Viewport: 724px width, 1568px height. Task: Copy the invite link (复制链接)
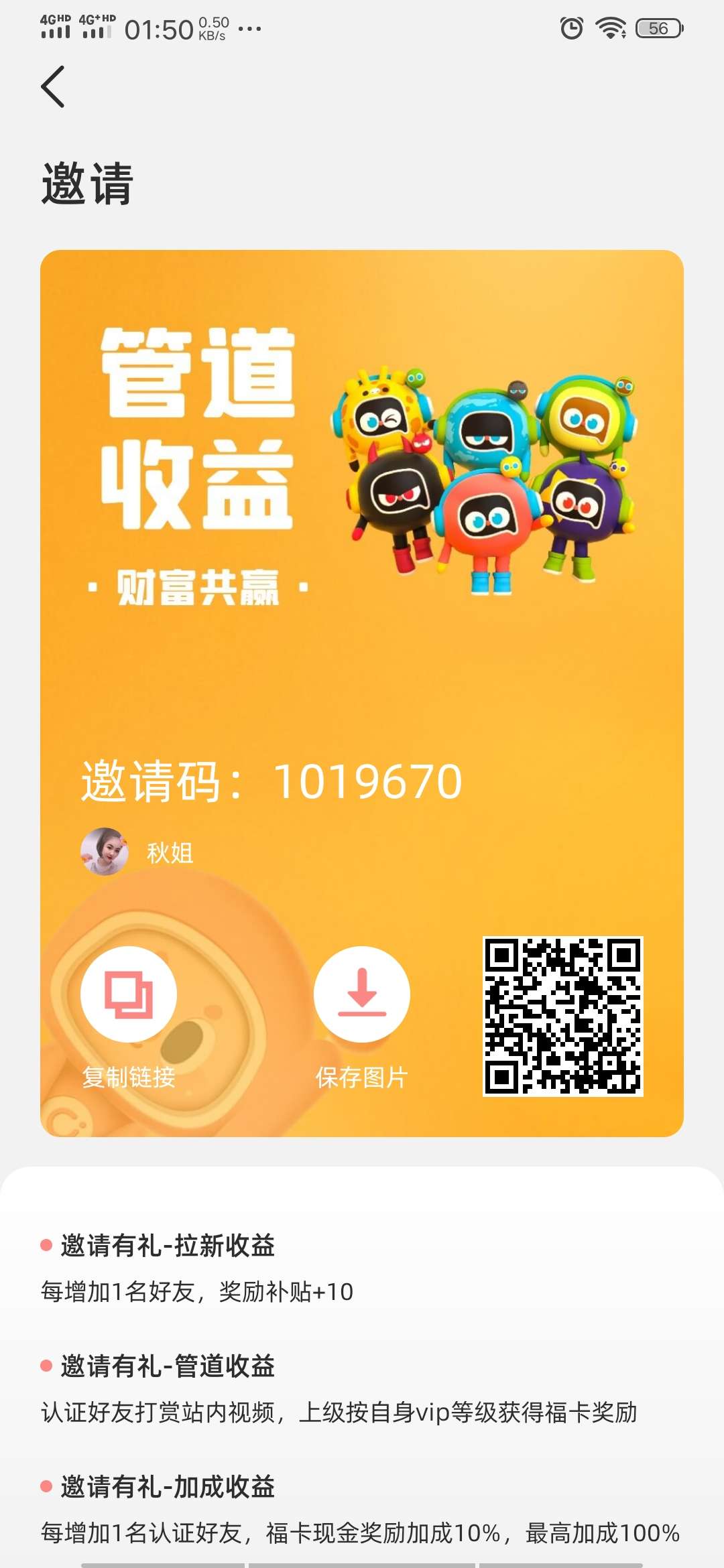129,994
